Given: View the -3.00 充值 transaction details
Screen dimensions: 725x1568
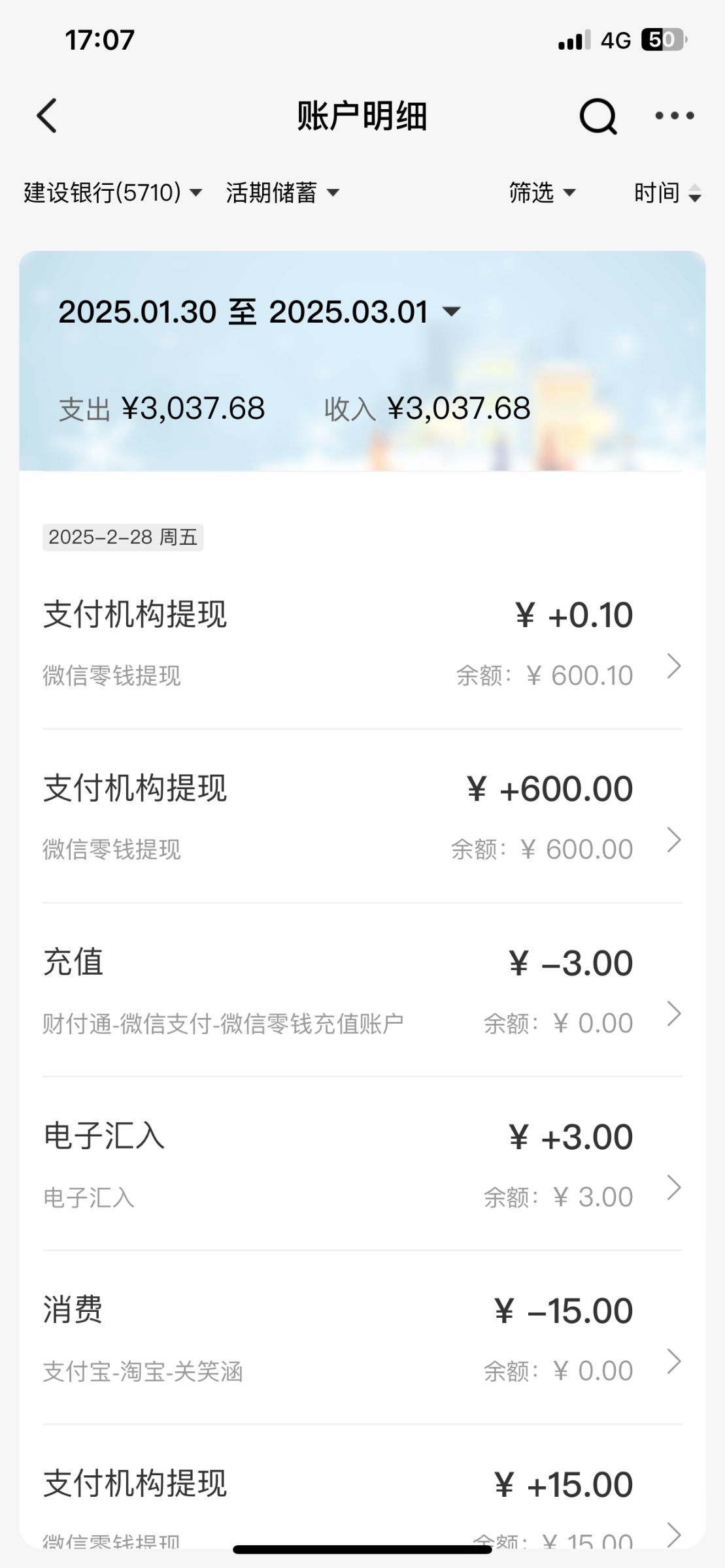Looking at the screenshot, I should pos(362,990).
